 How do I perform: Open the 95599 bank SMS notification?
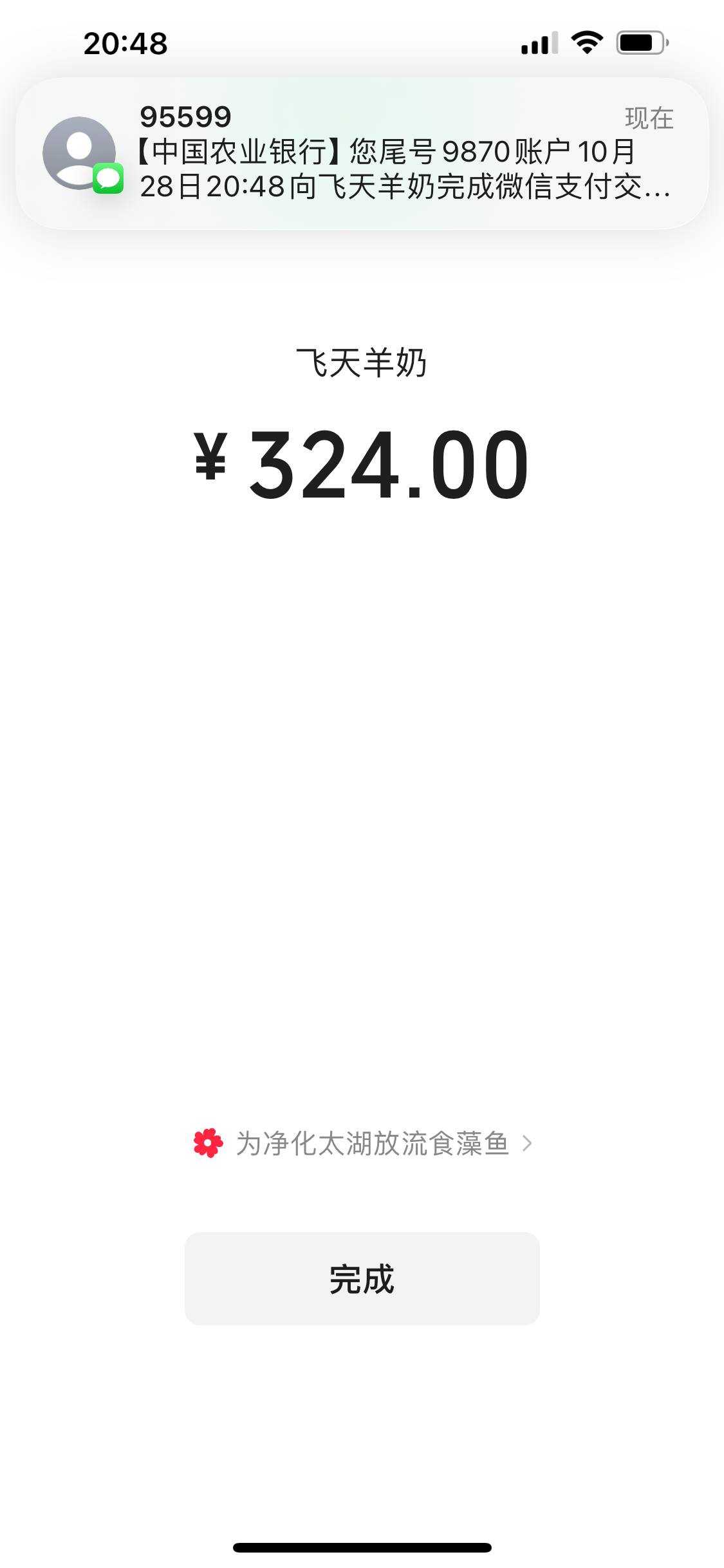(x=362, y=153)
